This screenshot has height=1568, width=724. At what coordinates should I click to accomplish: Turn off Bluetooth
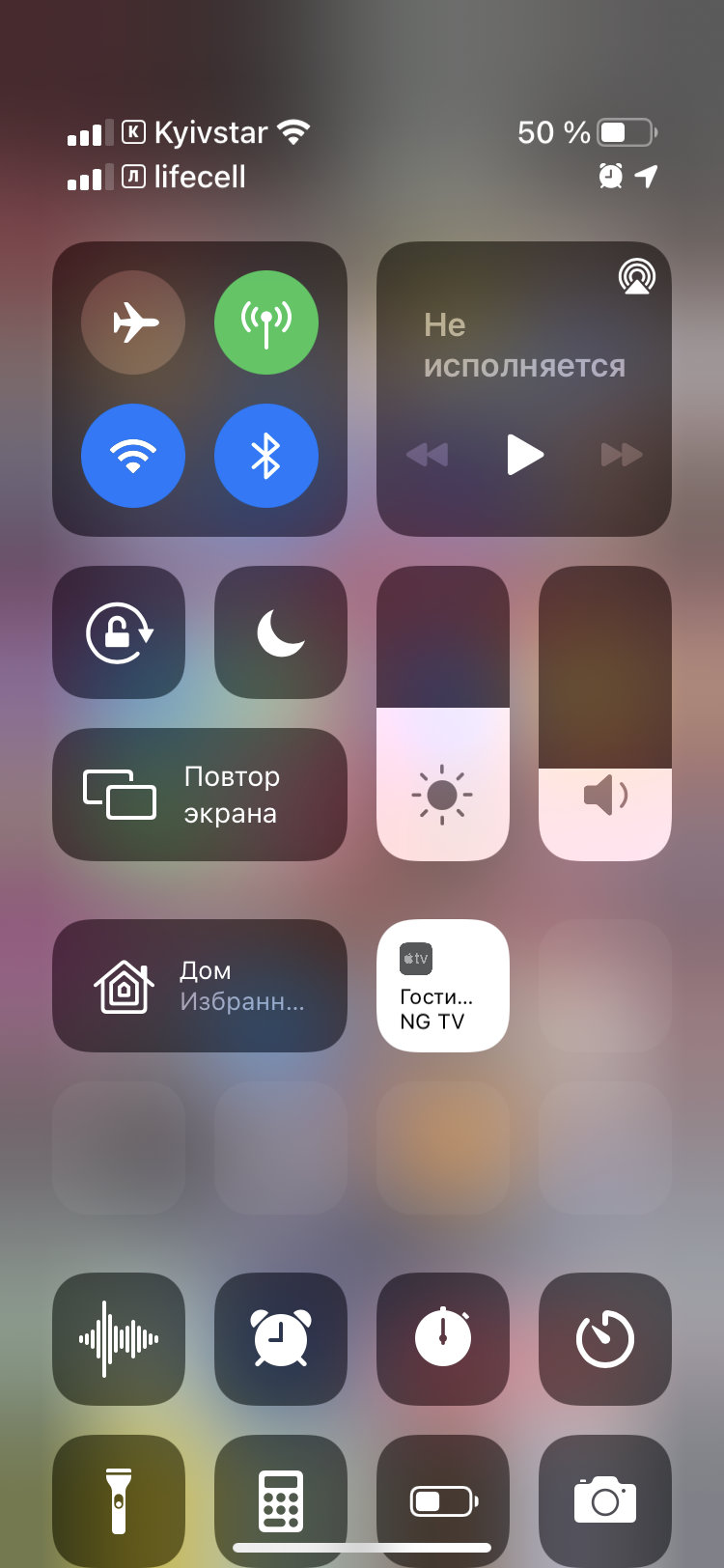coord(265,456)
